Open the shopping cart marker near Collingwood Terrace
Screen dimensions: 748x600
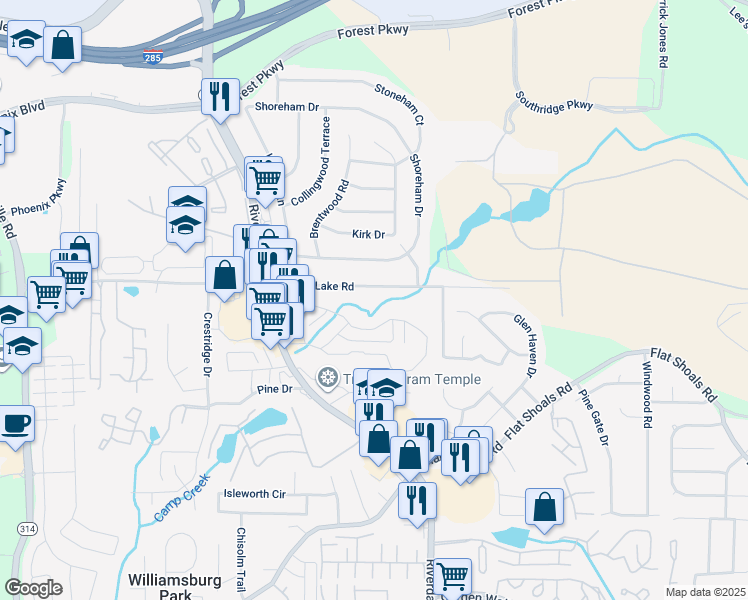coord(266,181)
